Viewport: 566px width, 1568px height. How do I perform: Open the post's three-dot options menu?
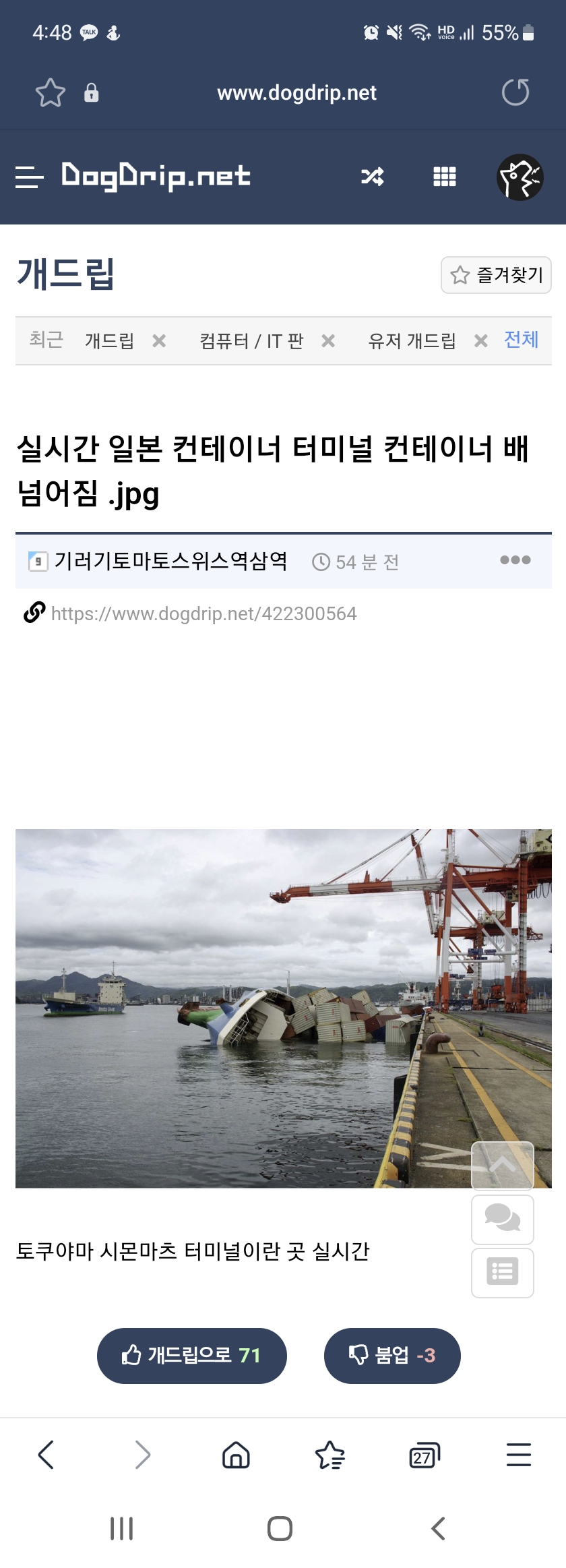(515, 560)
